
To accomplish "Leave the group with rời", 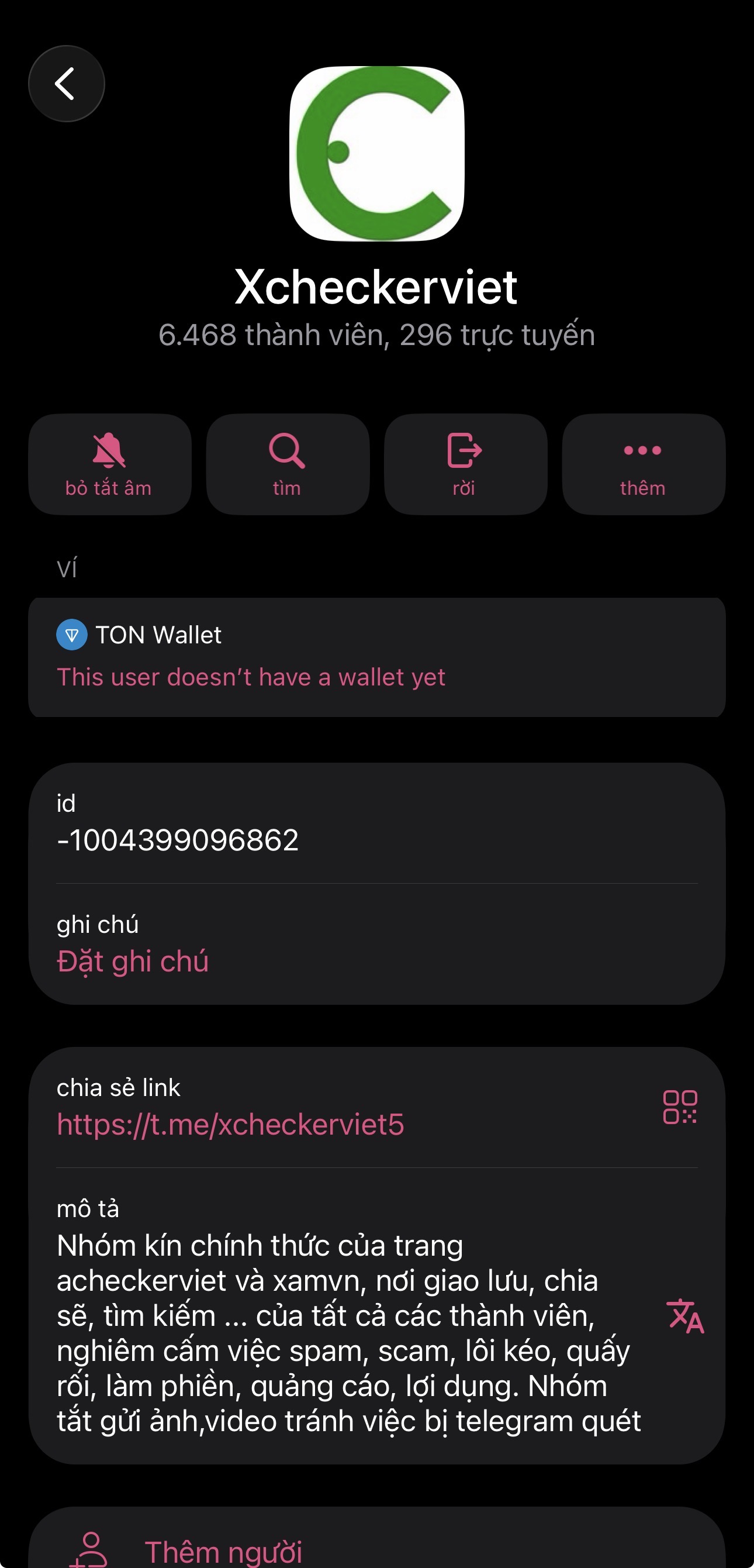I will 465,464.
